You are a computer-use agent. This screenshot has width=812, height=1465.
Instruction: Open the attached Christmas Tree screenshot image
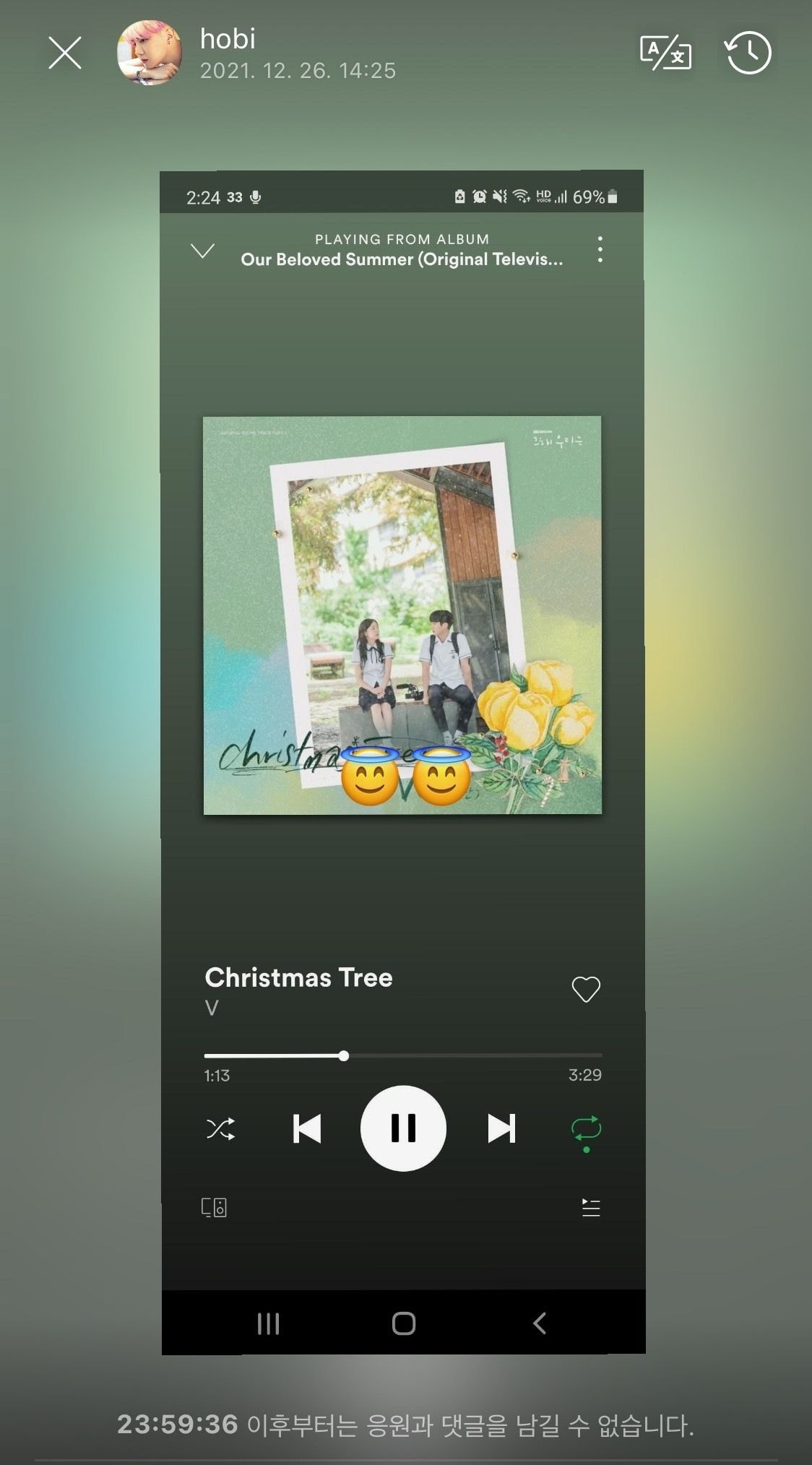[x=402, y=761]
